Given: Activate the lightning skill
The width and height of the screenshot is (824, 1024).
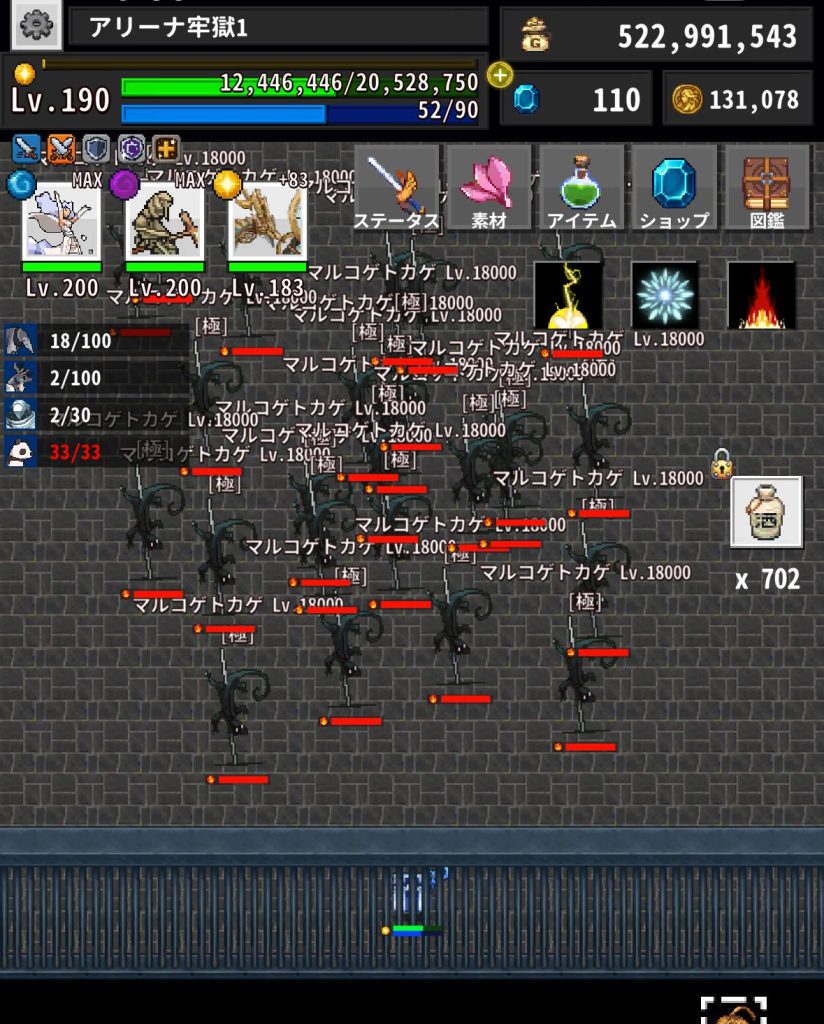Looking at the screenshot, I should point(568,296).
